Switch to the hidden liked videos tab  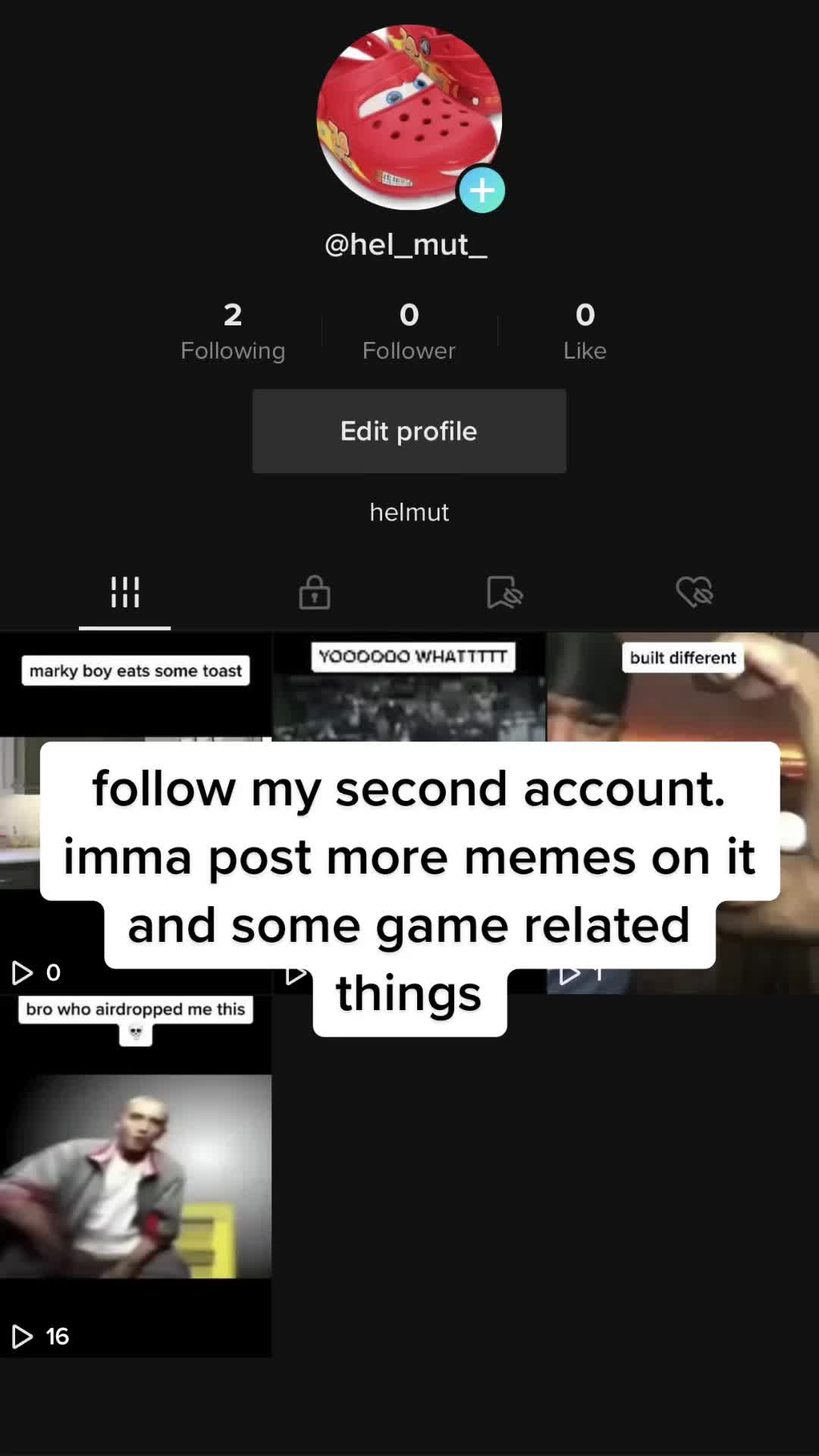point(694,592)
